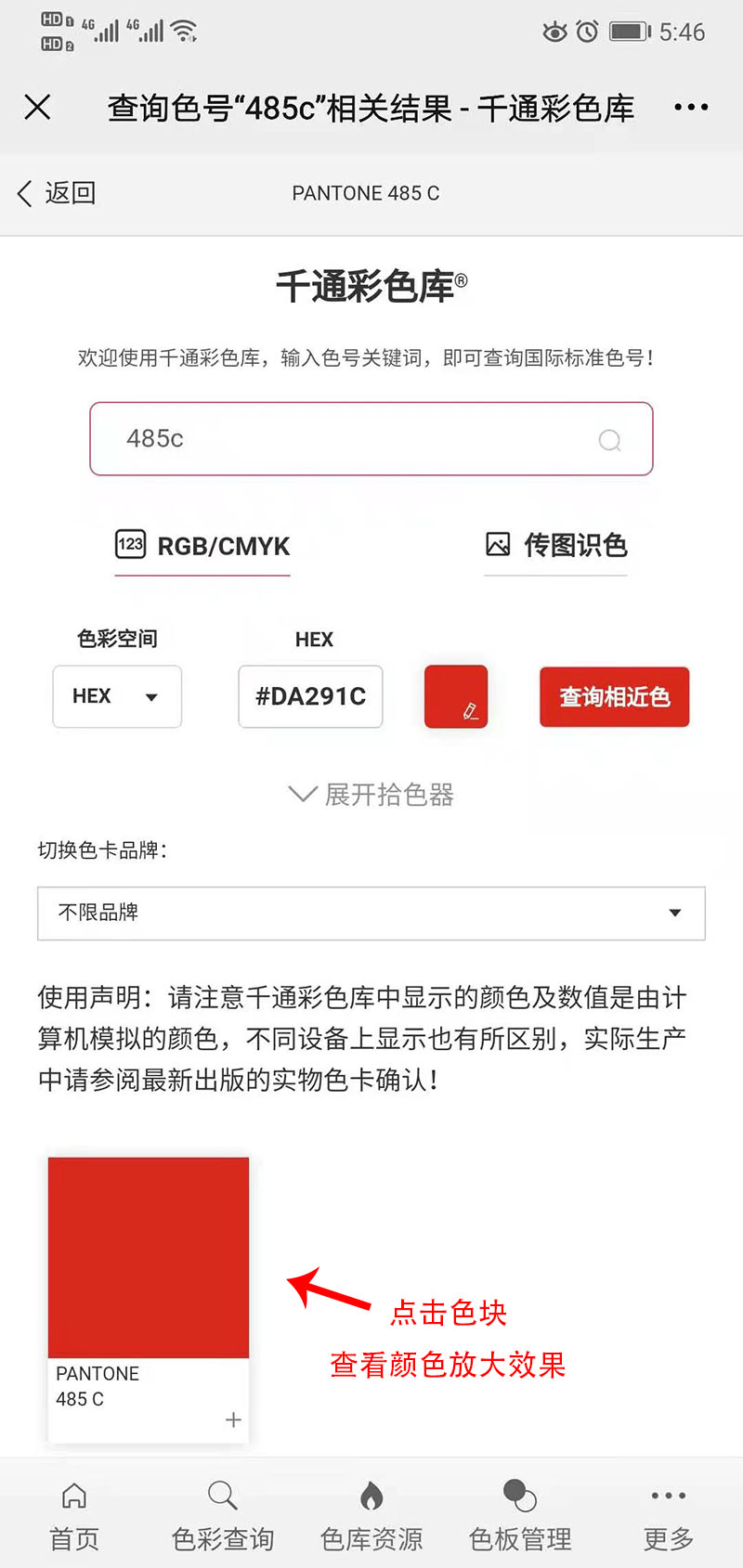Open the PANTONE 485 C color card

tap(149, 1258)
